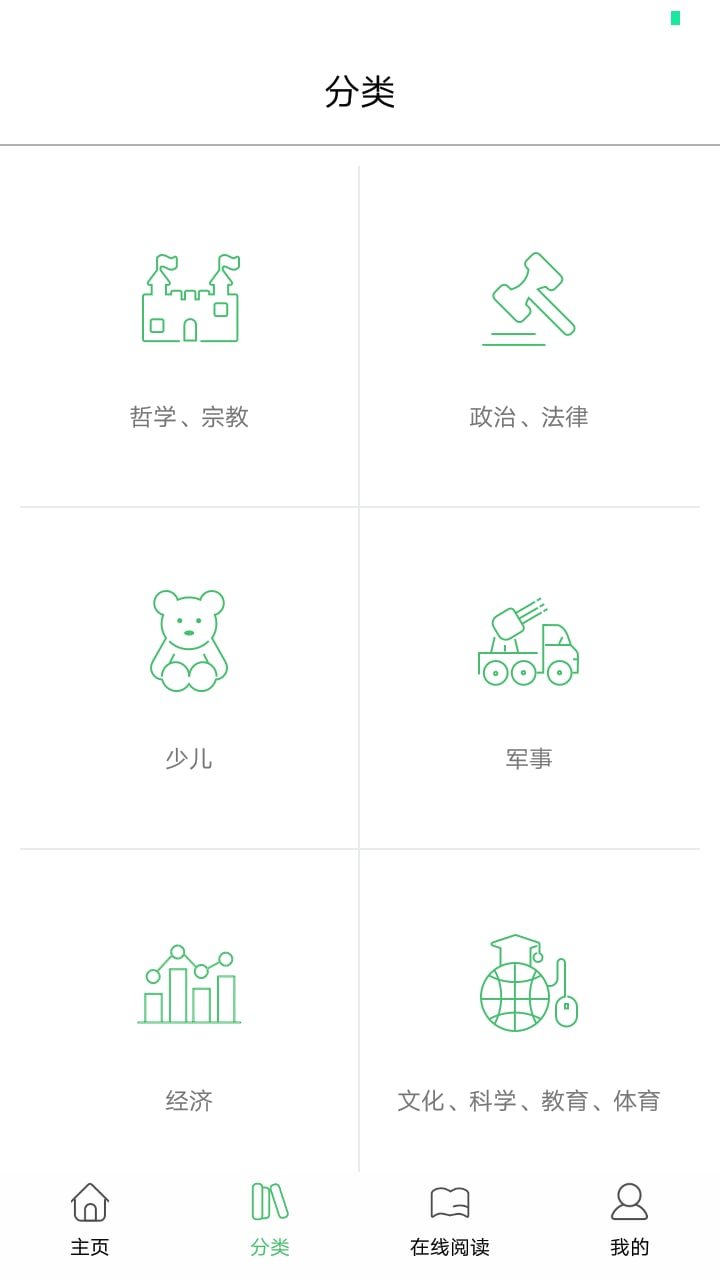Click the 政治、法律 category text
The image size is (720, 1280).
point(530,417)
